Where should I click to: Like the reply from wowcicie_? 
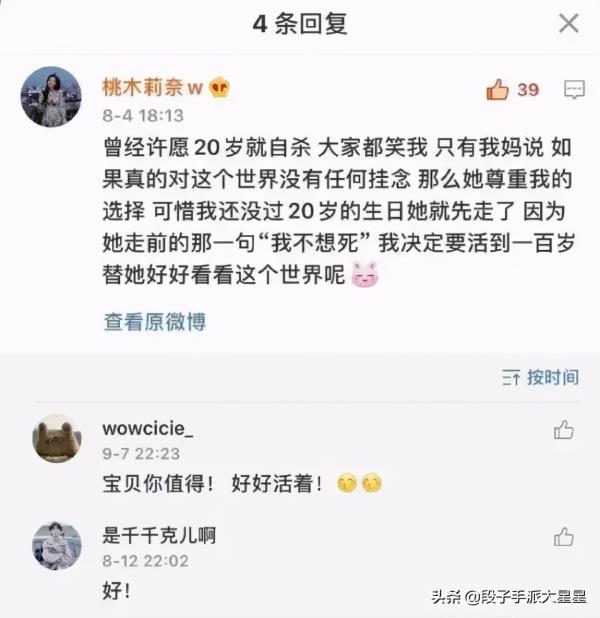coord(564,430)
